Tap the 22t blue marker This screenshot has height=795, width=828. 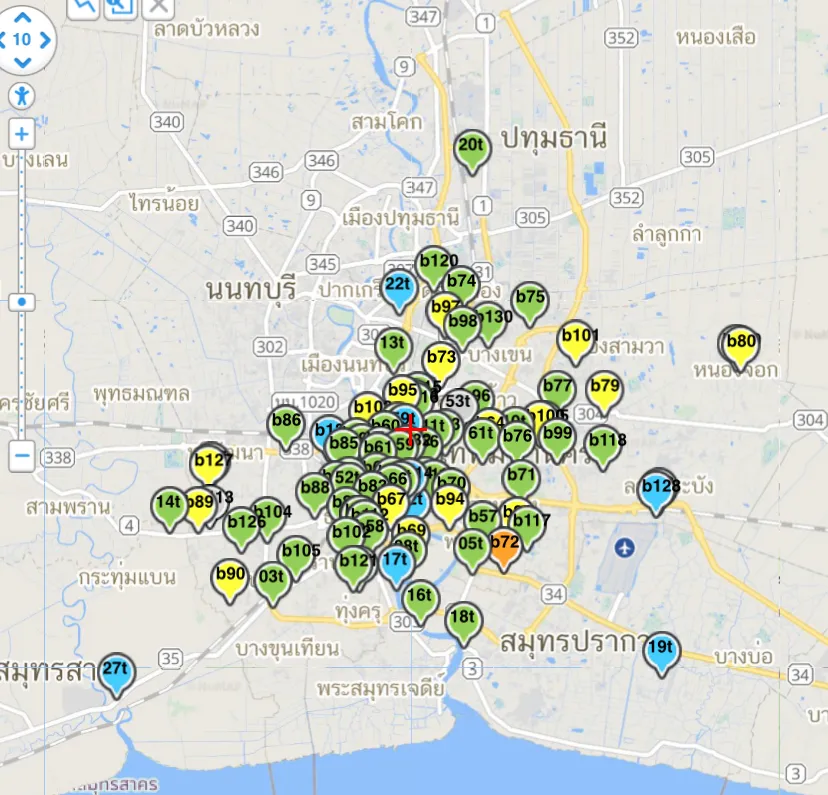coord(399,291)
